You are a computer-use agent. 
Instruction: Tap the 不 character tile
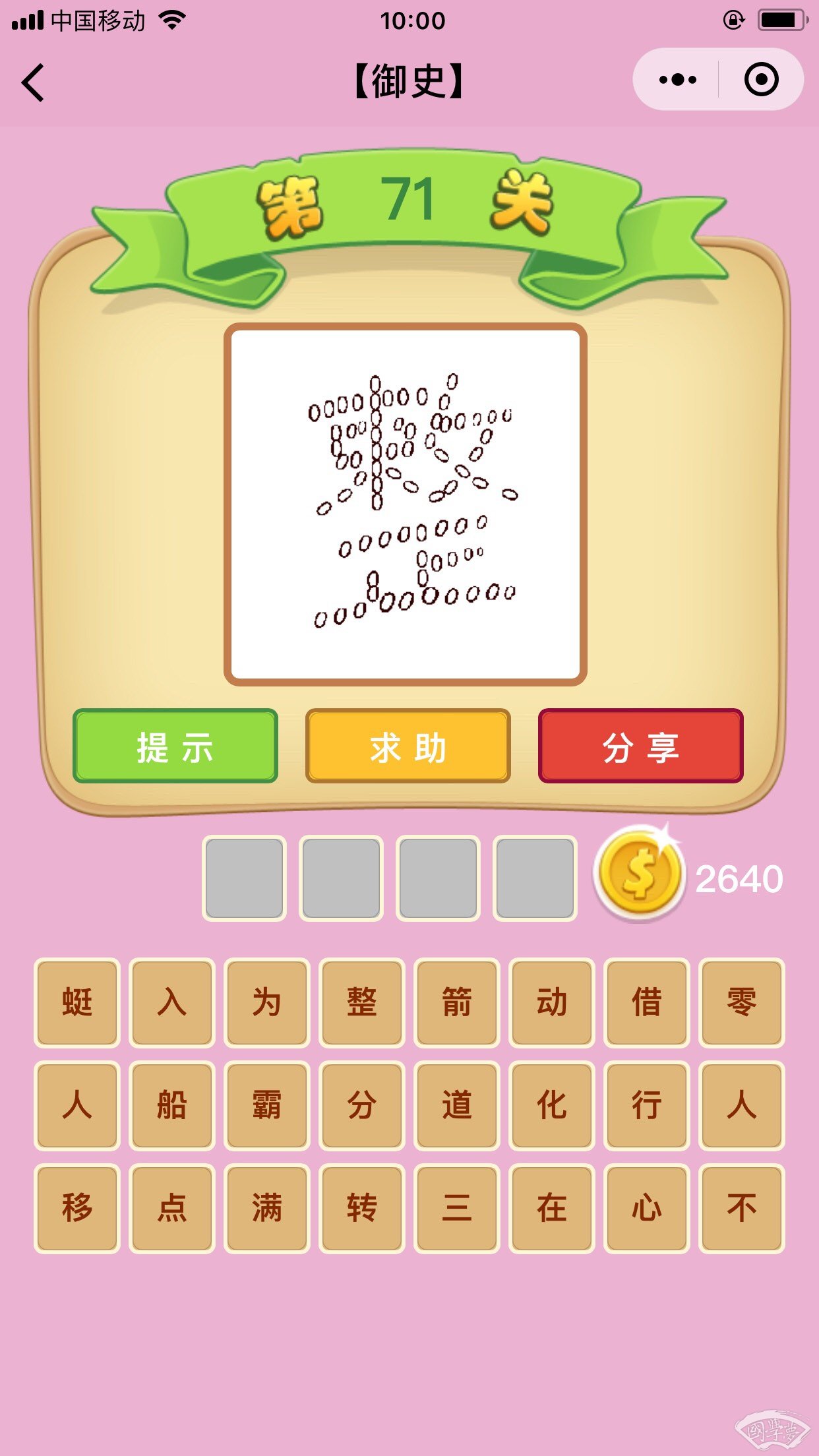[x=741, y=1208]
